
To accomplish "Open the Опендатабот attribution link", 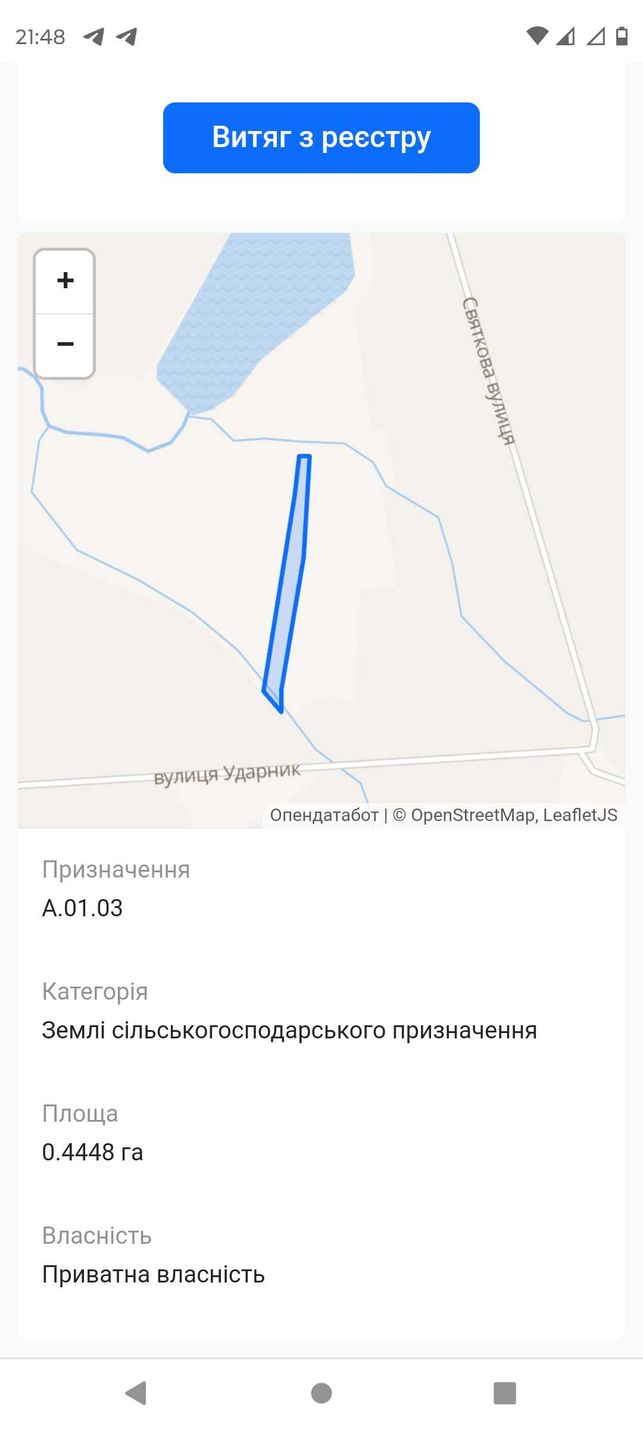I will [x=324, y=815].
